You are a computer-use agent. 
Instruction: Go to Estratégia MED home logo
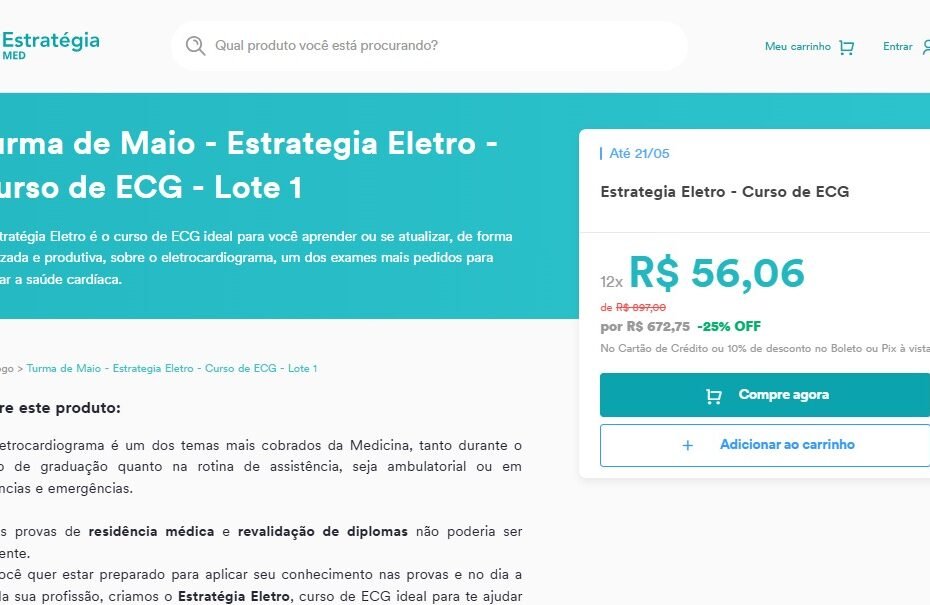coord(50,45)
